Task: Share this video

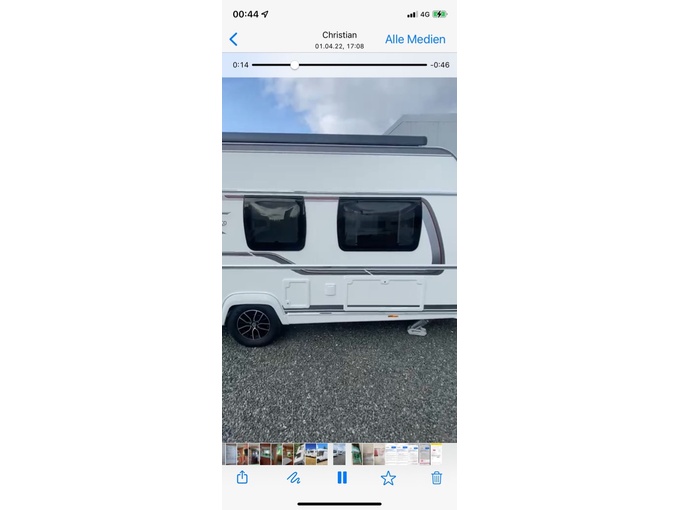Action: coord(242,478)
